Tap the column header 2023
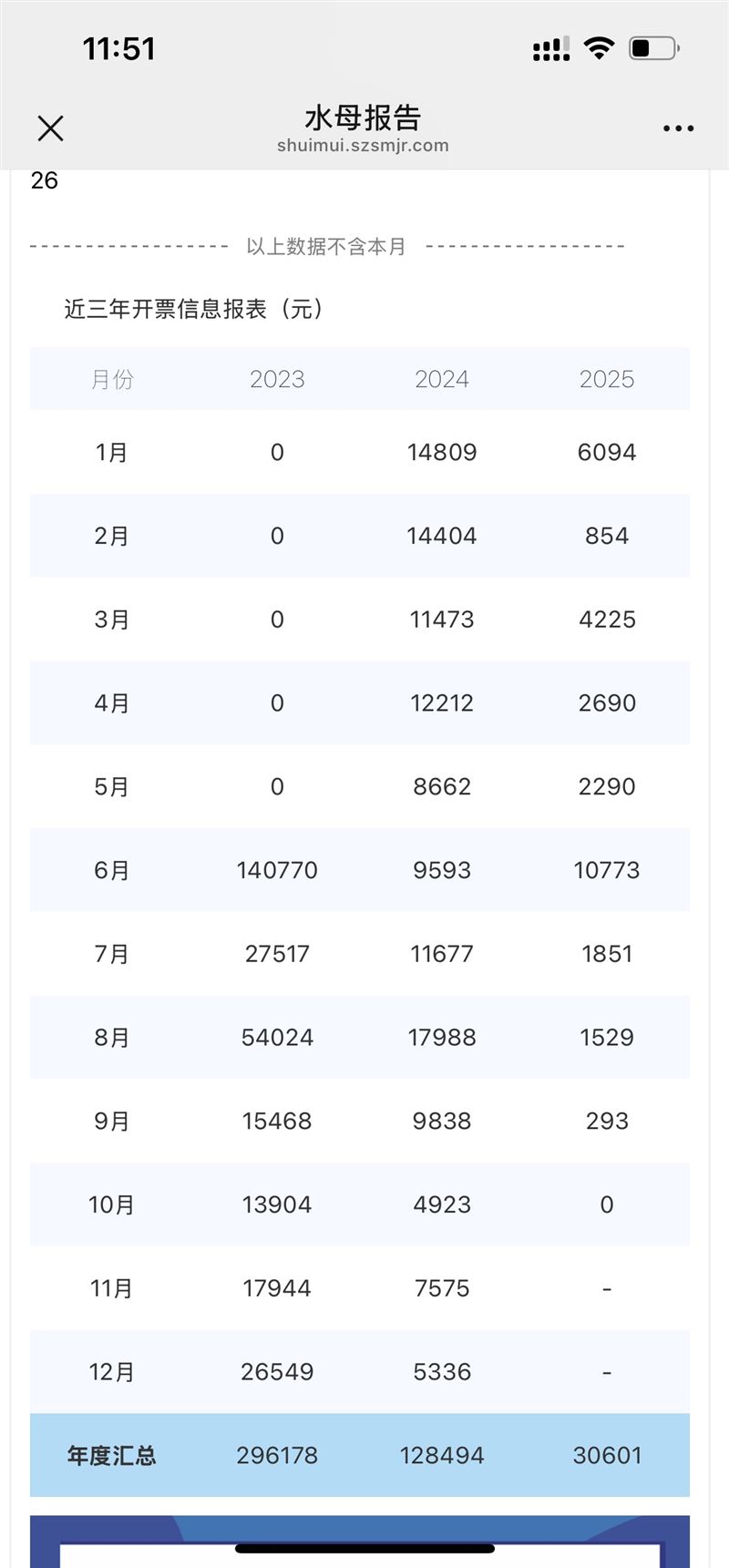 [277, 379]
